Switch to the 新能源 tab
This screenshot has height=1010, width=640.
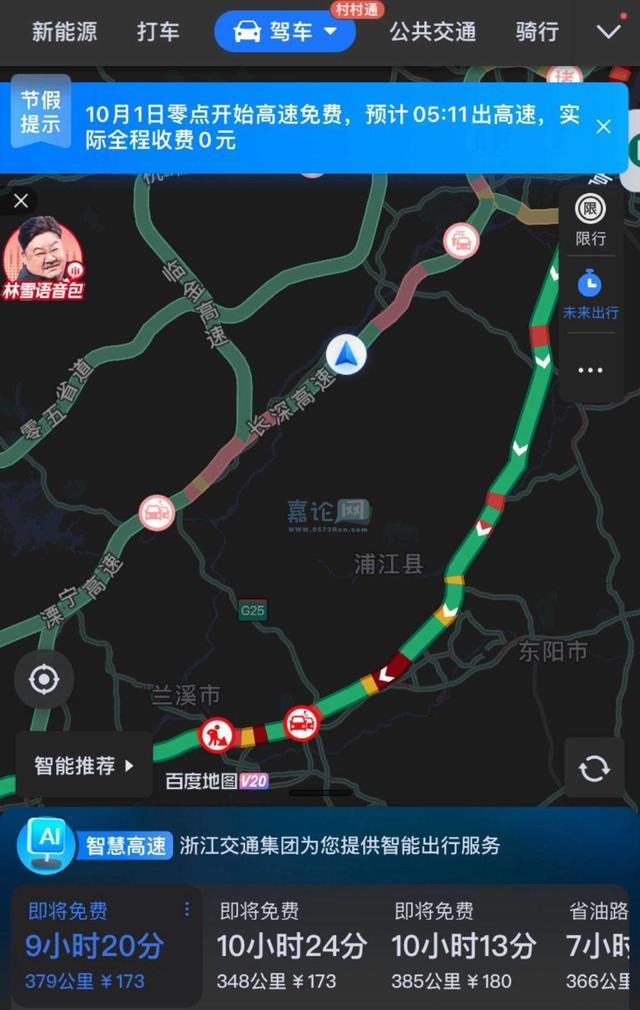click(x=64, y=32)
